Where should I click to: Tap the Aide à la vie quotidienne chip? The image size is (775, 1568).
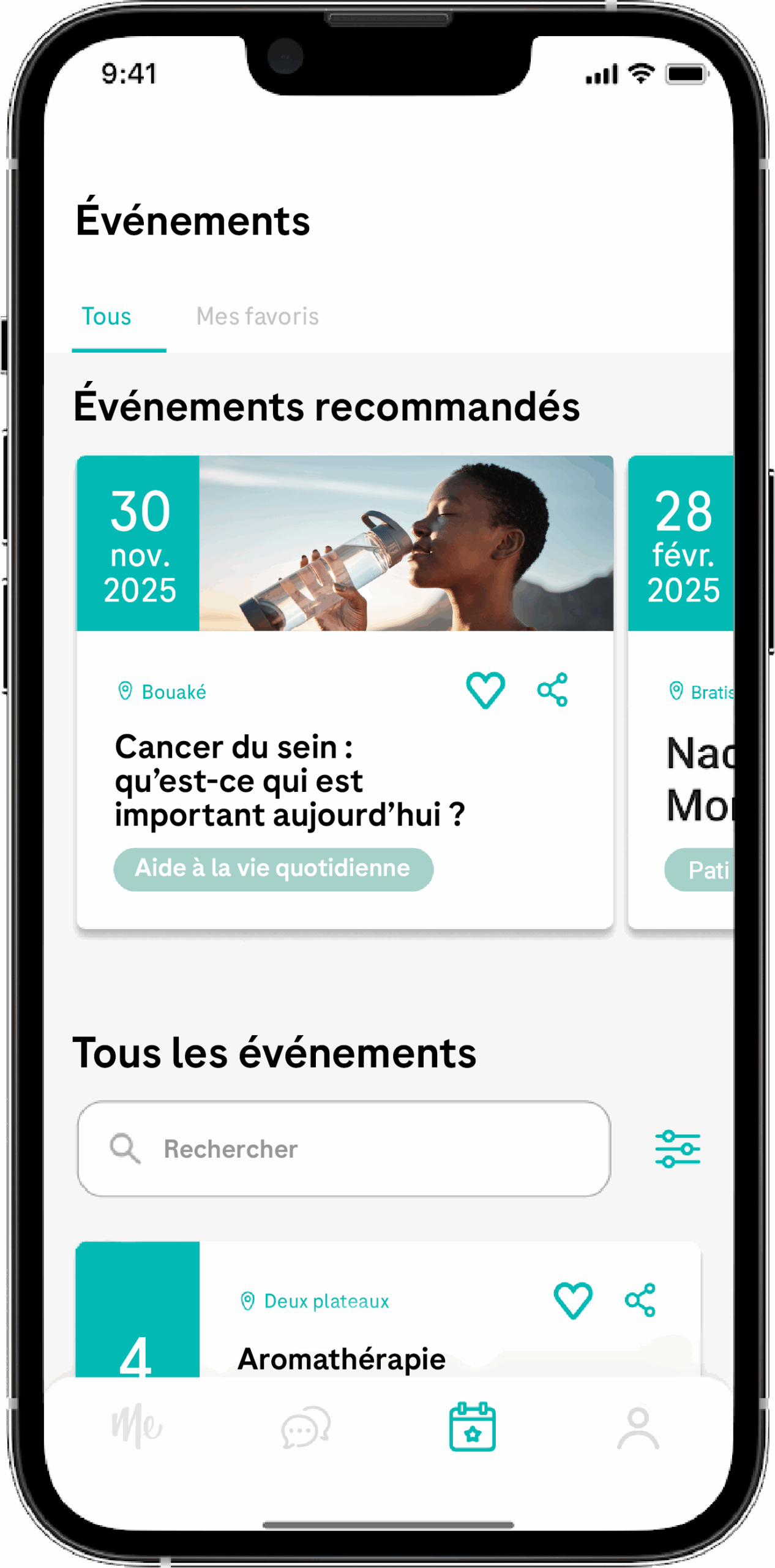tap(273, 869)
